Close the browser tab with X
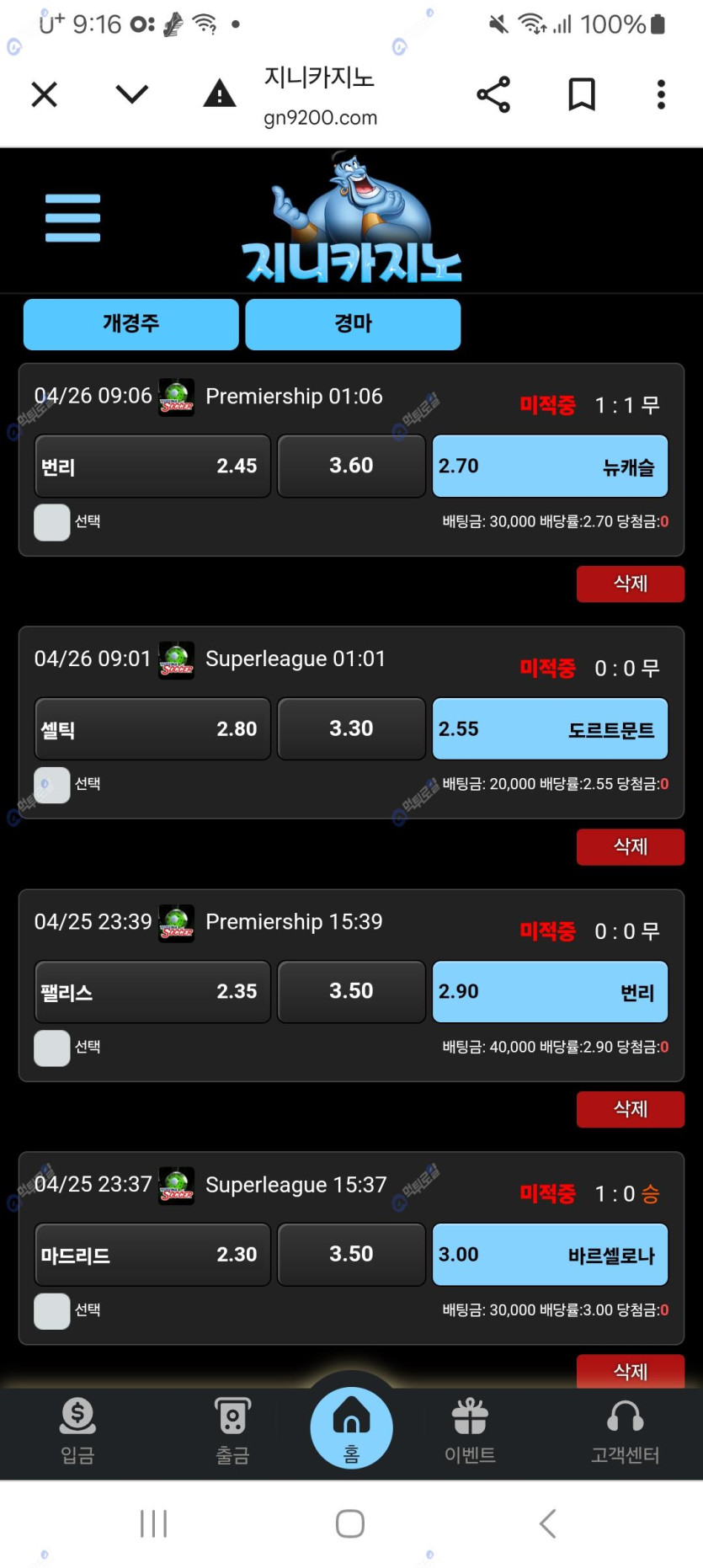703x1568 pixels. [x=45, y=94]
